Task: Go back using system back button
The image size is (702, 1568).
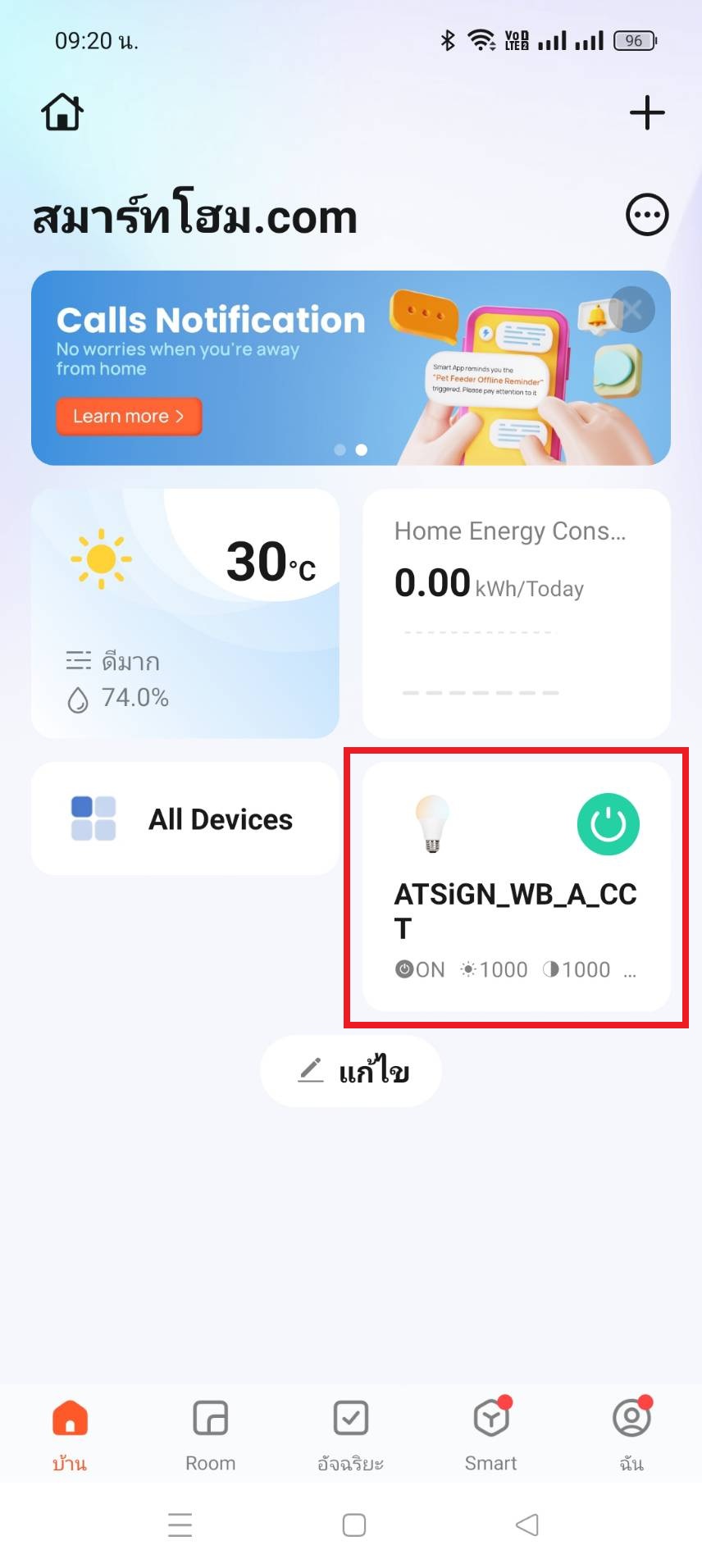Action: click(x=526, y=1525)
